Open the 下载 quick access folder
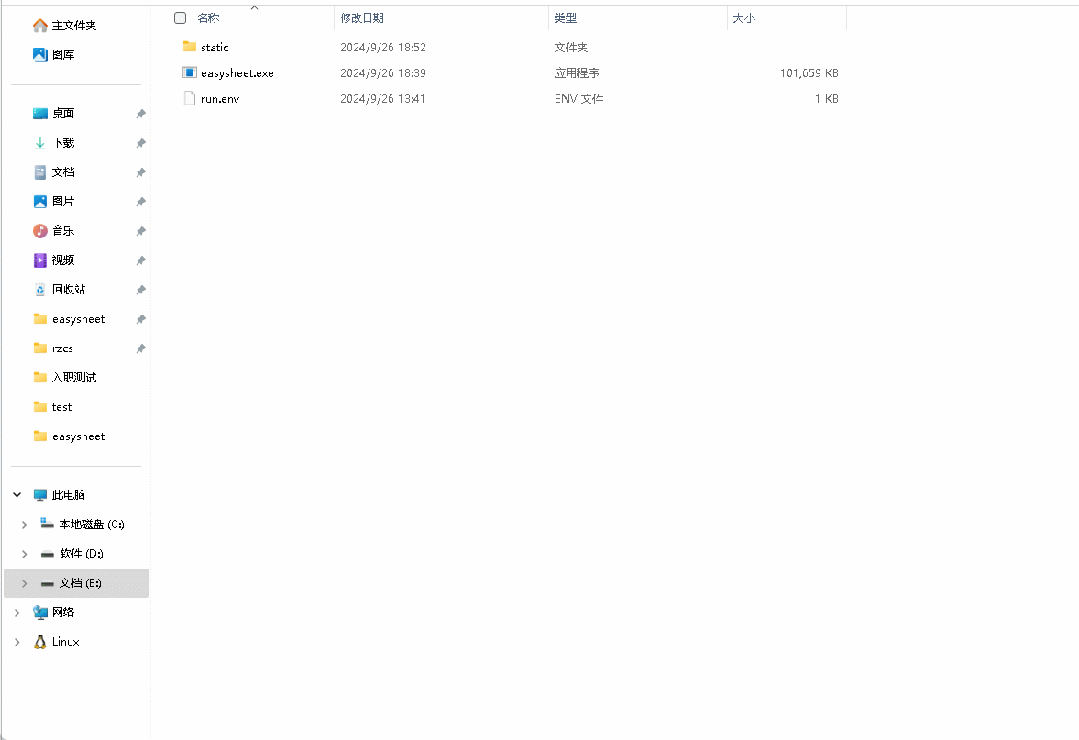1079x740 pixels. click(63, 143)
